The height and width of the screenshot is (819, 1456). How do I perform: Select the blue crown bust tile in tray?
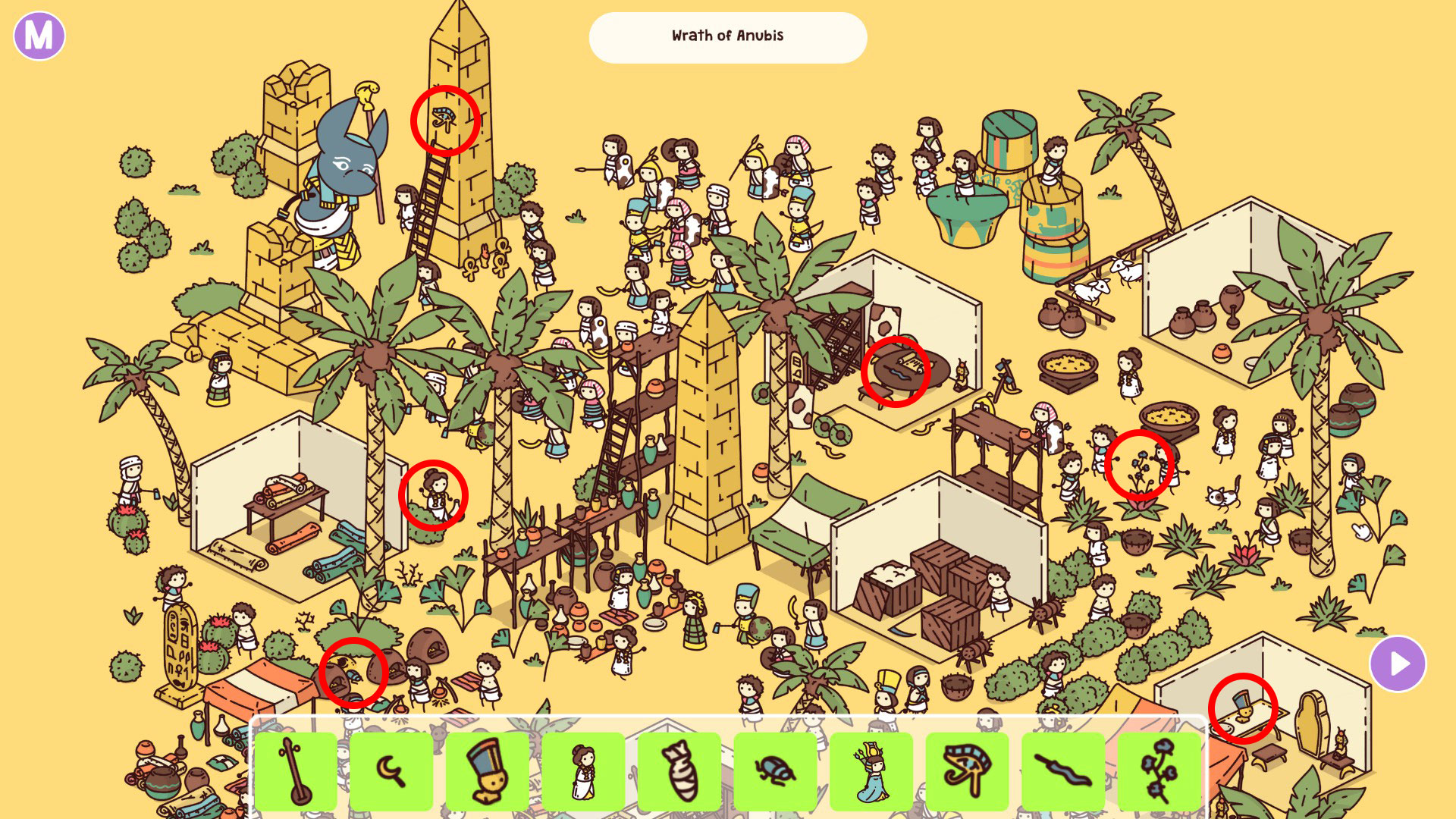[487, 771]
